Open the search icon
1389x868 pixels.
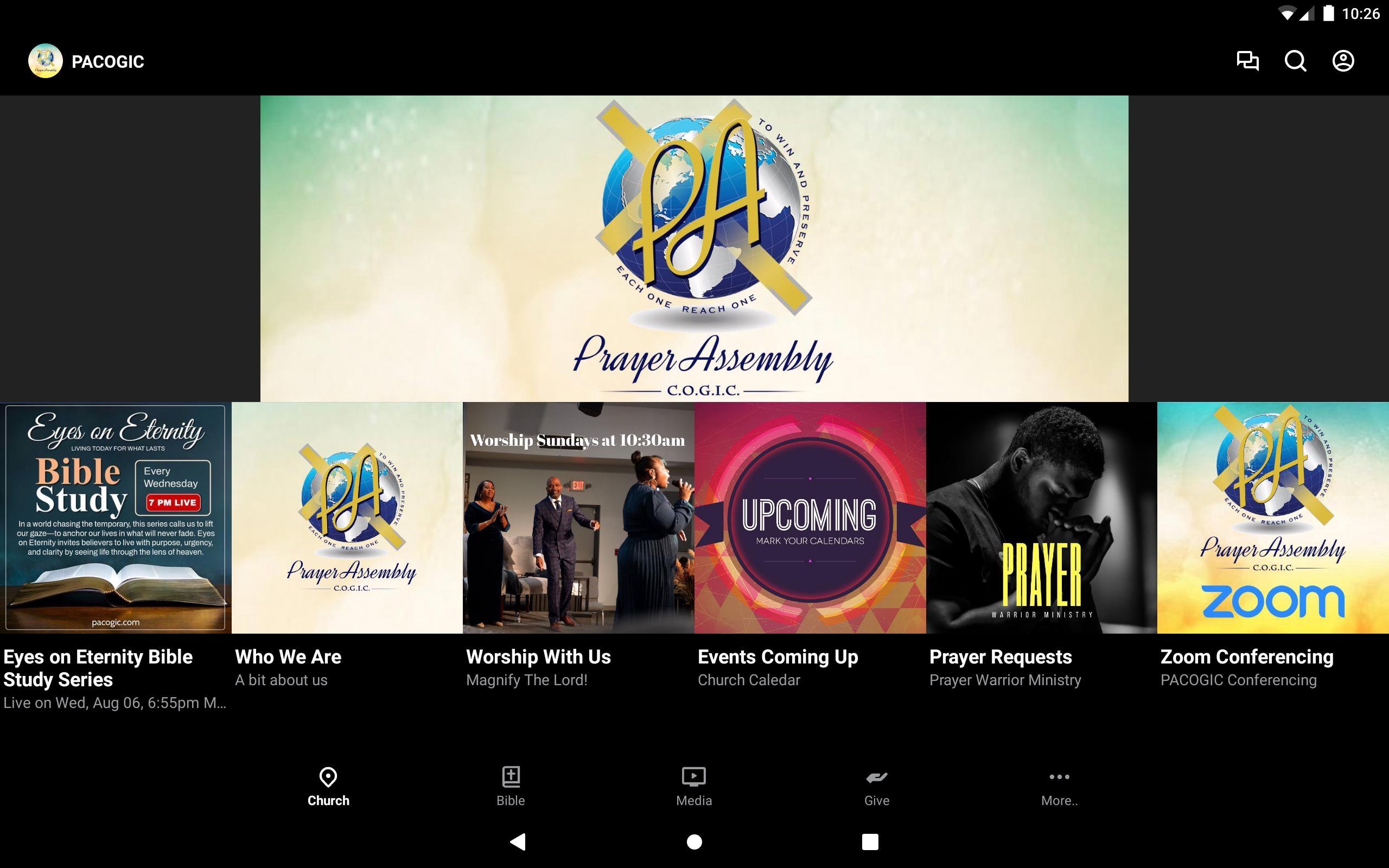(1295, 61)
